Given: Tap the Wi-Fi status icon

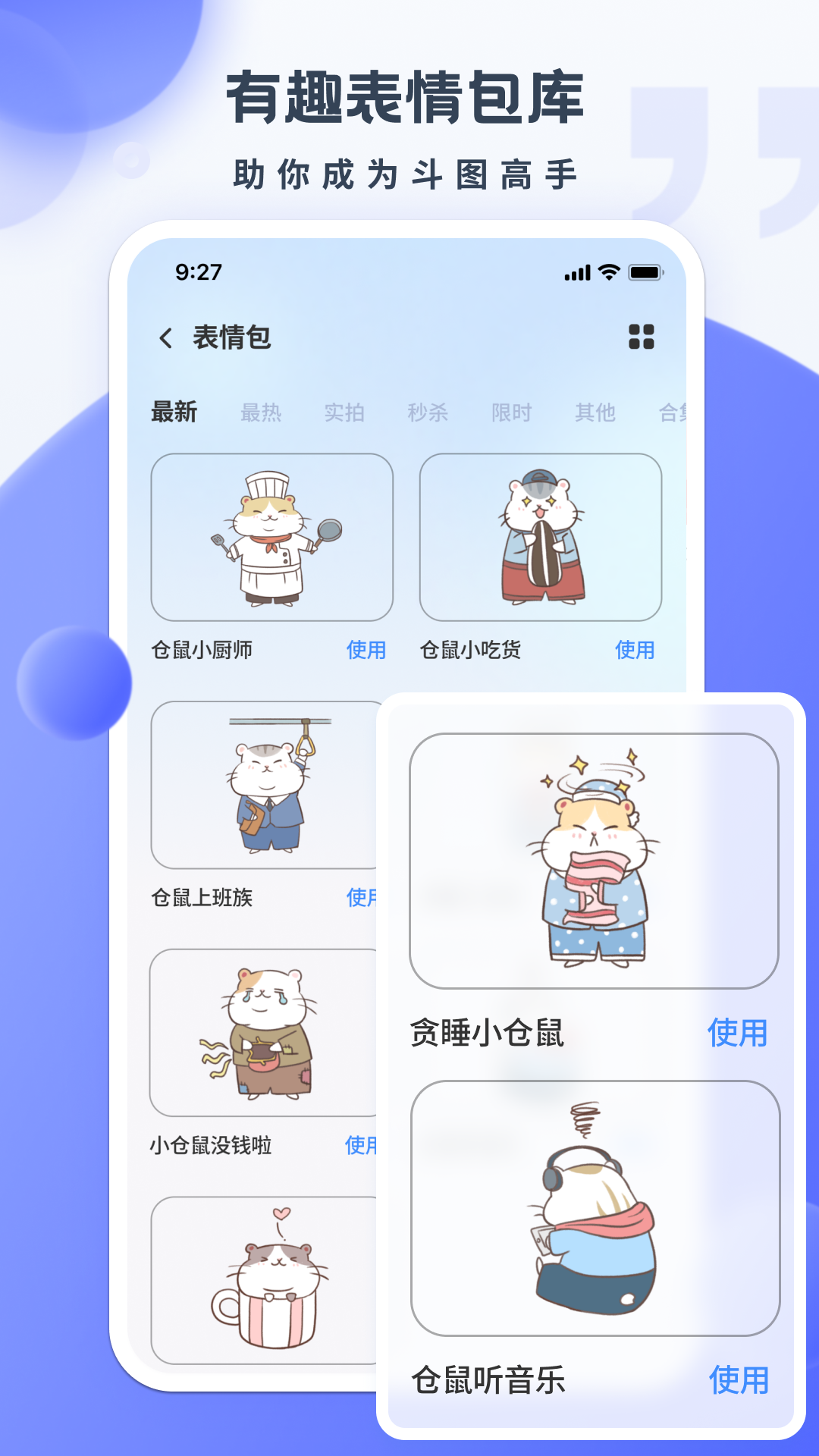Looking at the screenshot, I should (x=608, y=271).
